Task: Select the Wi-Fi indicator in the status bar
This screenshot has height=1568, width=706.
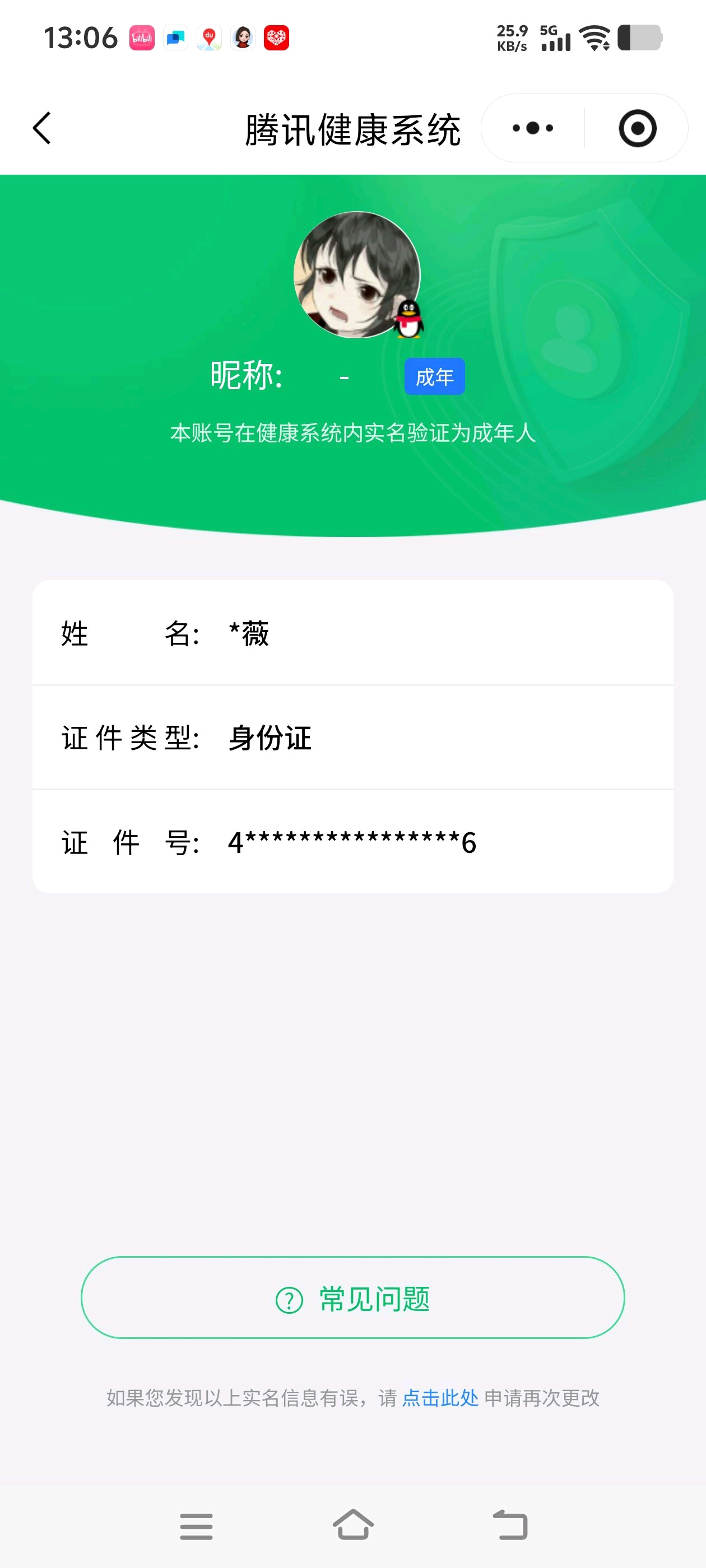Action: click(x=595, y=38)
